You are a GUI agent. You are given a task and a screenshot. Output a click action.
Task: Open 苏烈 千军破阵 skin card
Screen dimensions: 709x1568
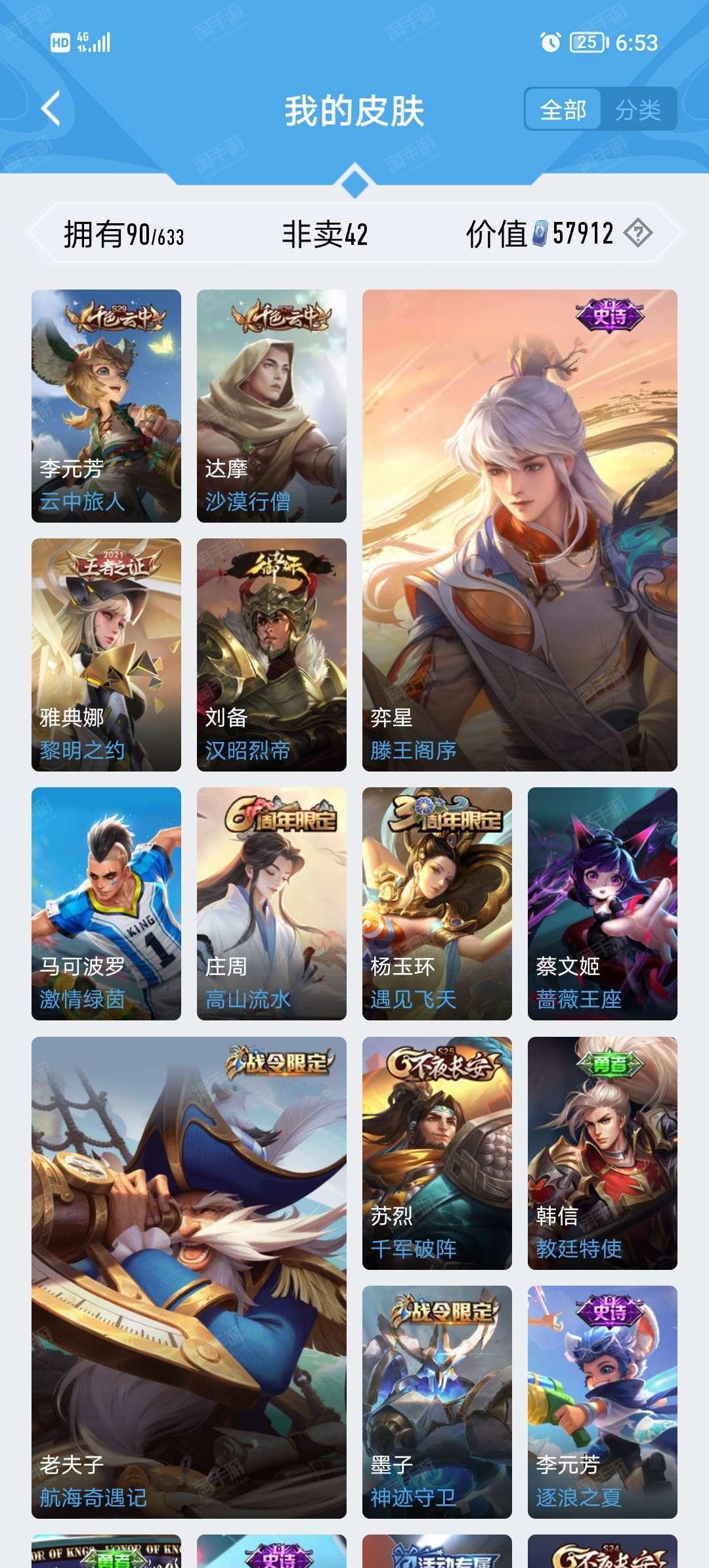point(437,1153)
